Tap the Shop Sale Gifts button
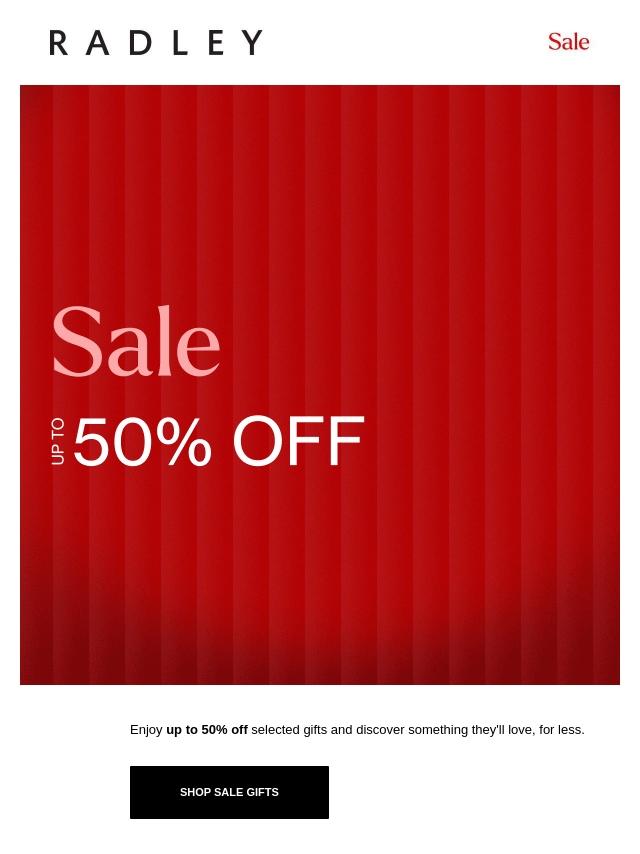This screenshot has height=854, width=640. (229, 792)
